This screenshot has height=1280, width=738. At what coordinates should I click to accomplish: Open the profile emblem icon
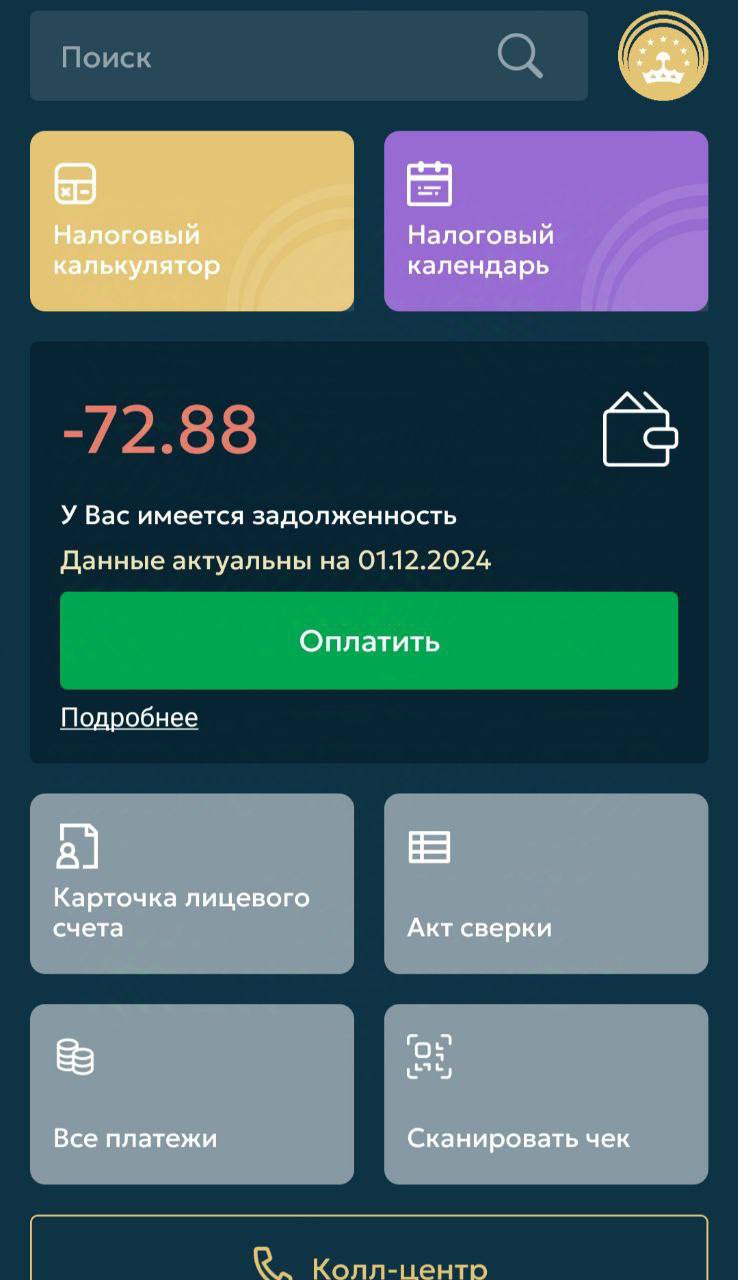pyautogui.click(x=663, y=56)
